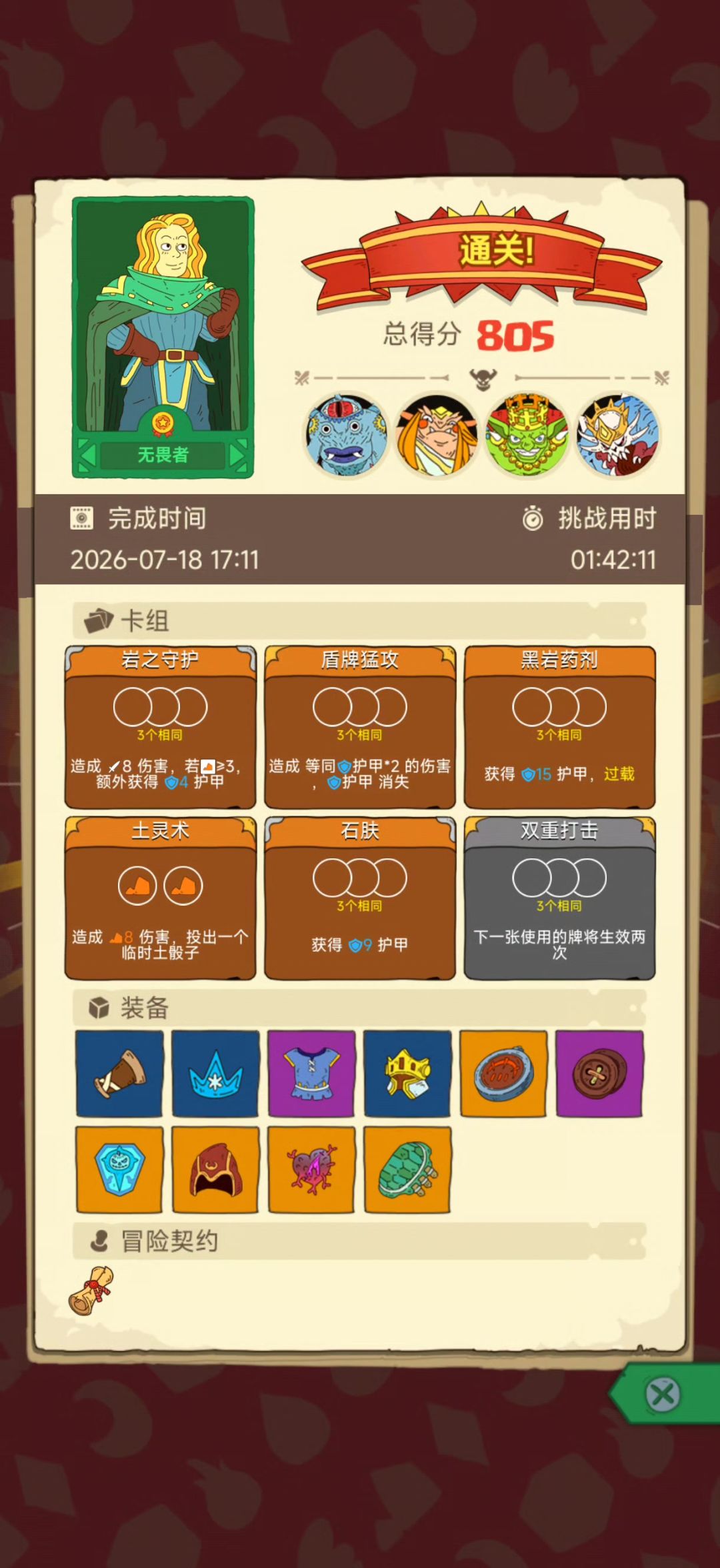
Task: Inspect the blue crown equipment item
Action: 215,1073
